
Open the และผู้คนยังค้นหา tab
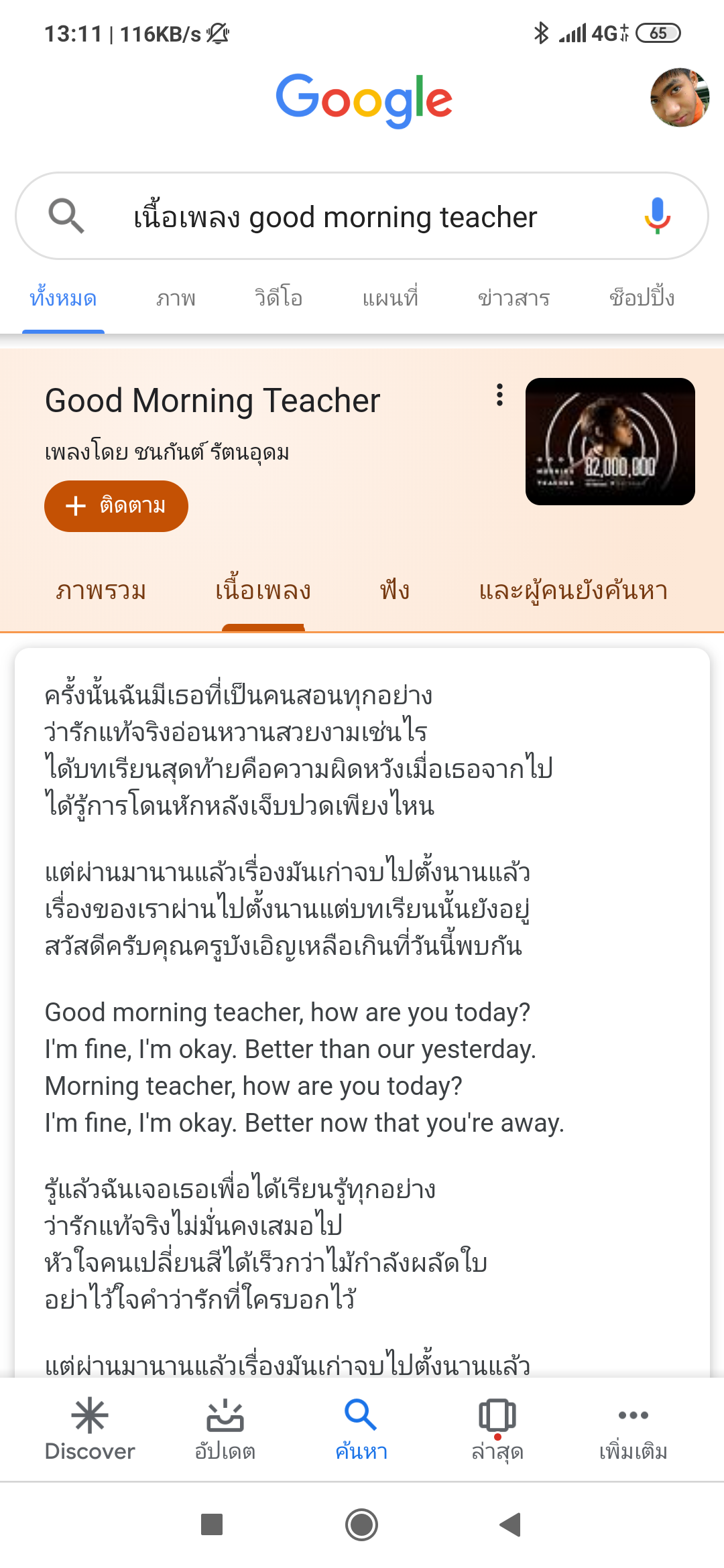(x=573, y=590)
